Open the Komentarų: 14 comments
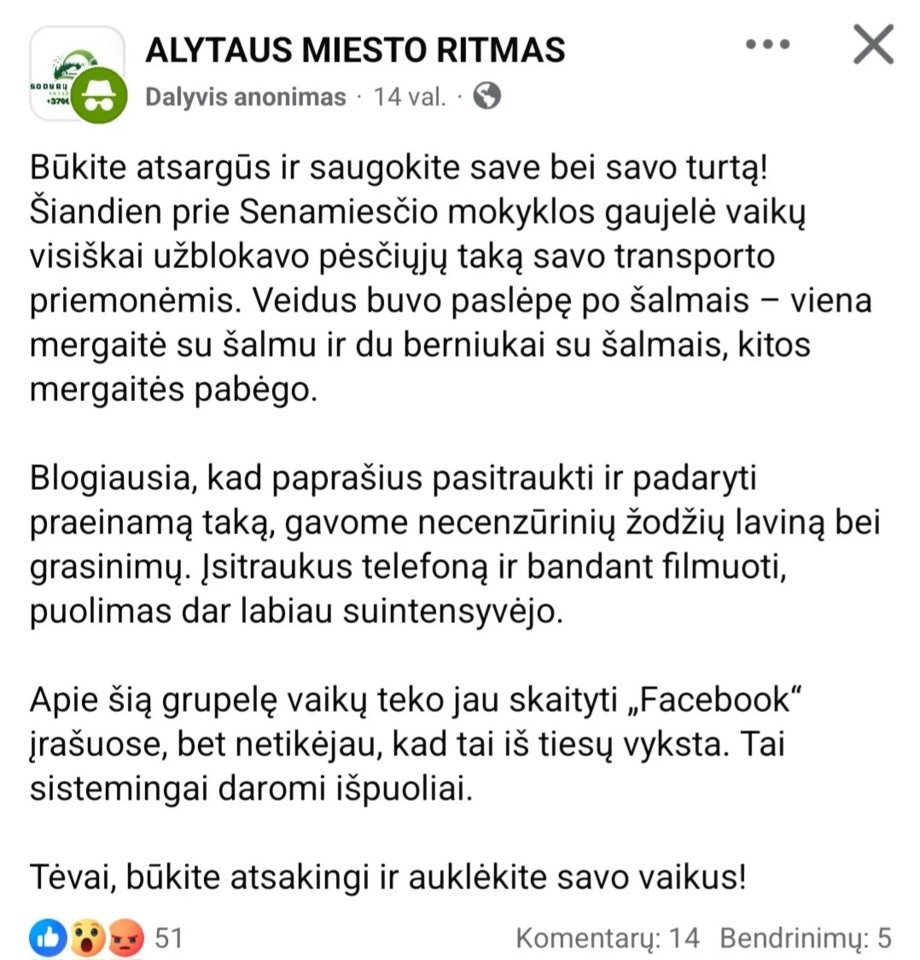 607,938
